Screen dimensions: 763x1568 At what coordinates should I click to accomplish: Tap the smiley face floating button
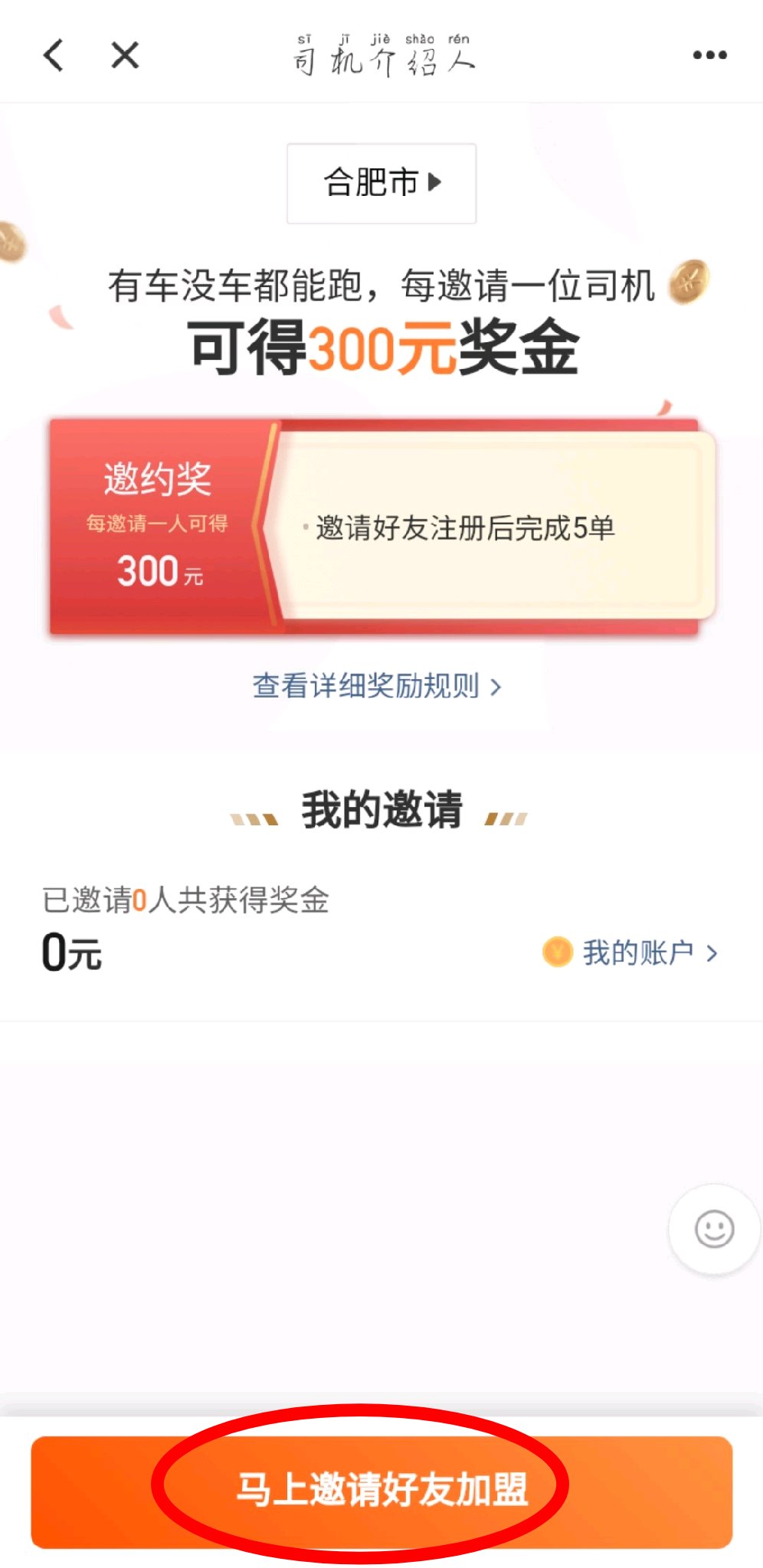tap(714, 1229)
